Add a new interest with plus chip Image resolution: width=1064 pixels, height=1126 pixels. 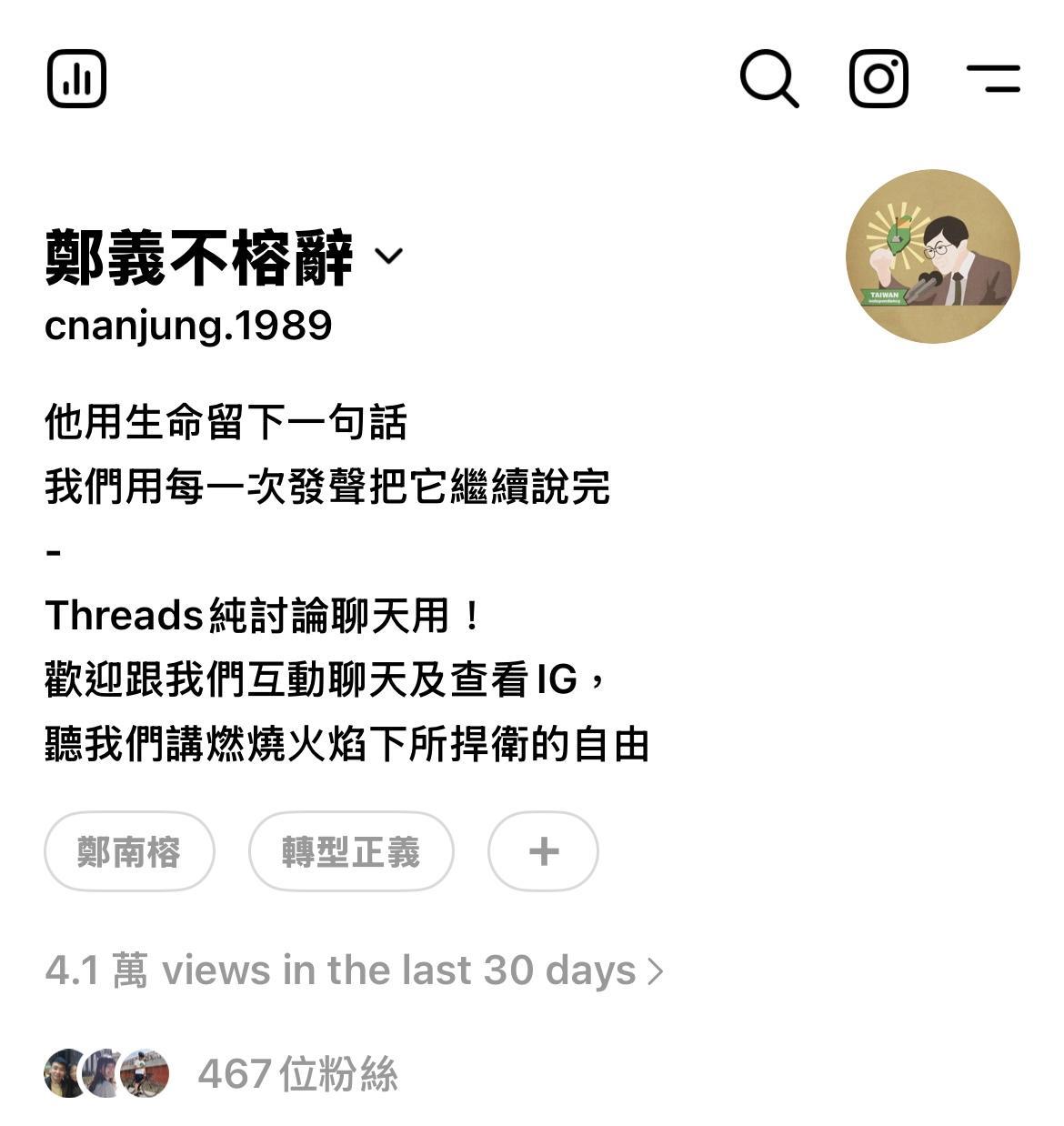click(543, 852)
